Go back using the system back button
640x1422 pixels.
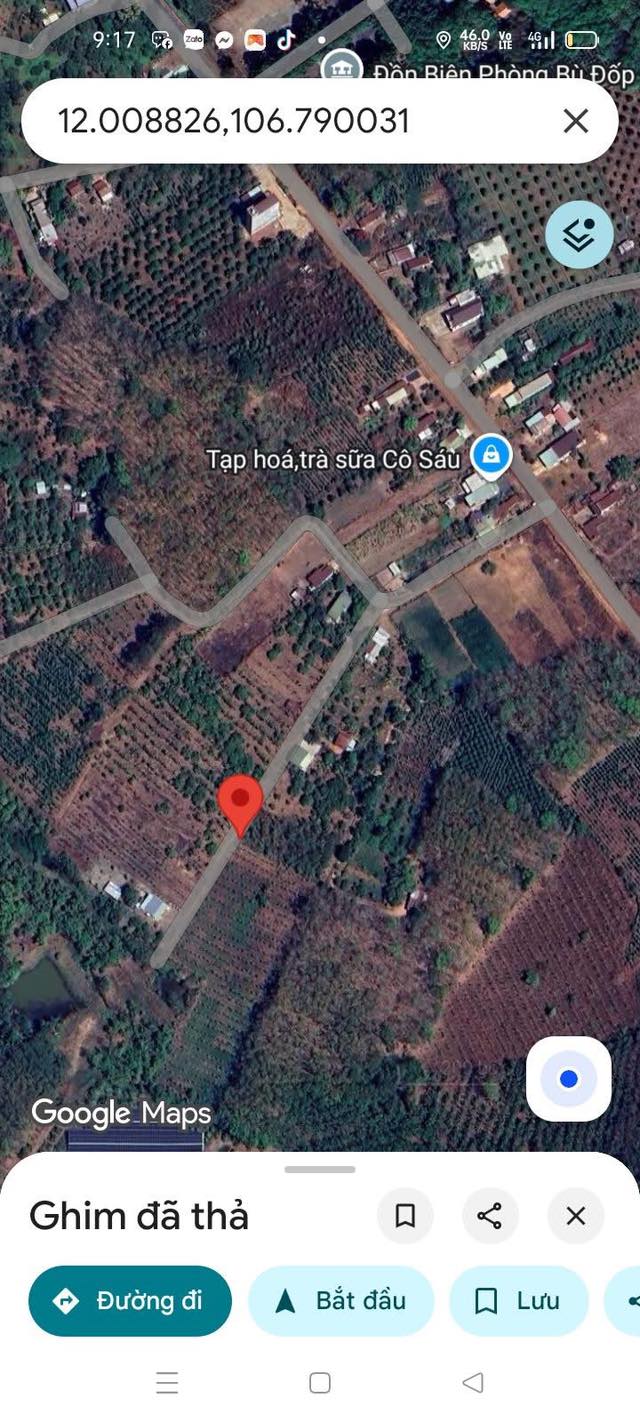pyautogui.click(x=473, y=1383)
